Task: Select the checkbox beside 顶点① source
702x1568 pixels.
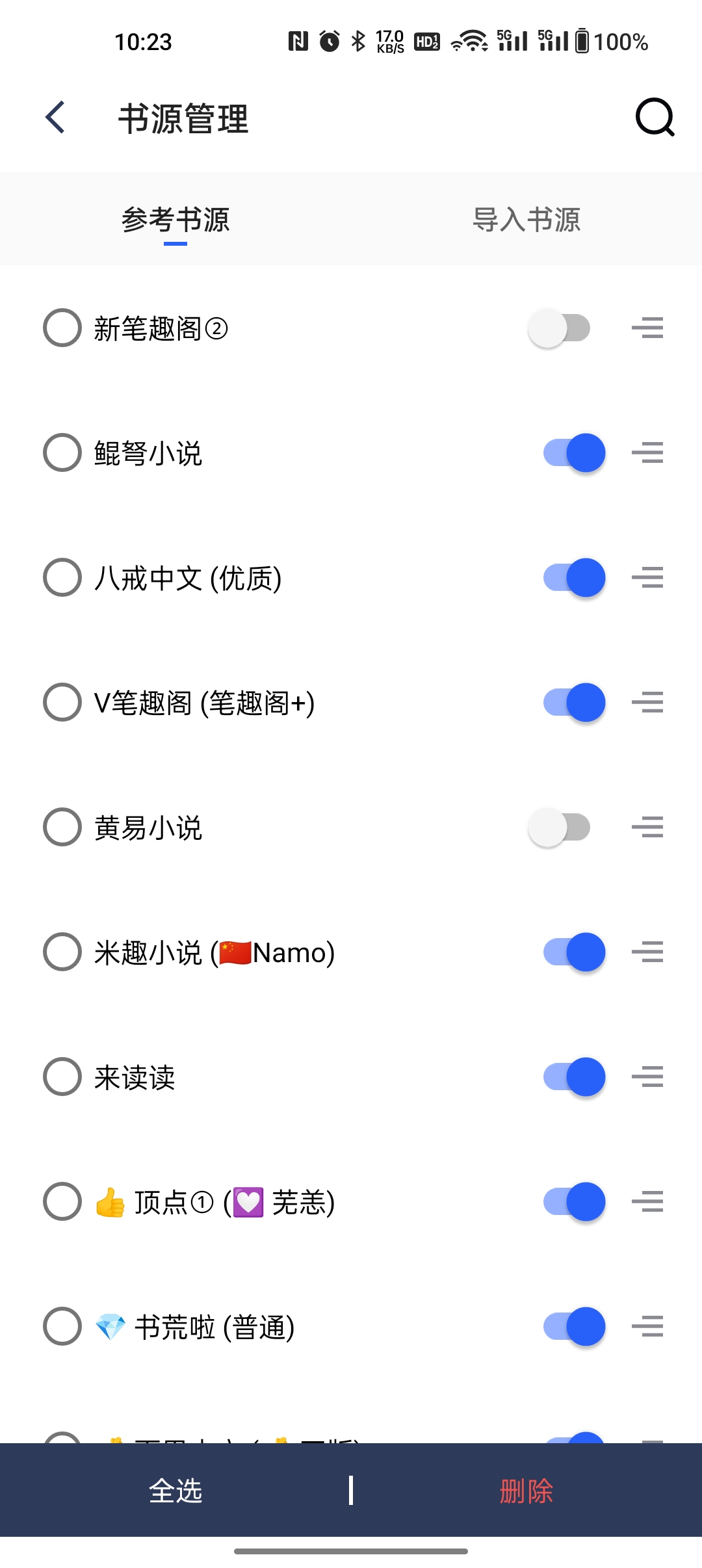Action: (x=62, y=1201)
